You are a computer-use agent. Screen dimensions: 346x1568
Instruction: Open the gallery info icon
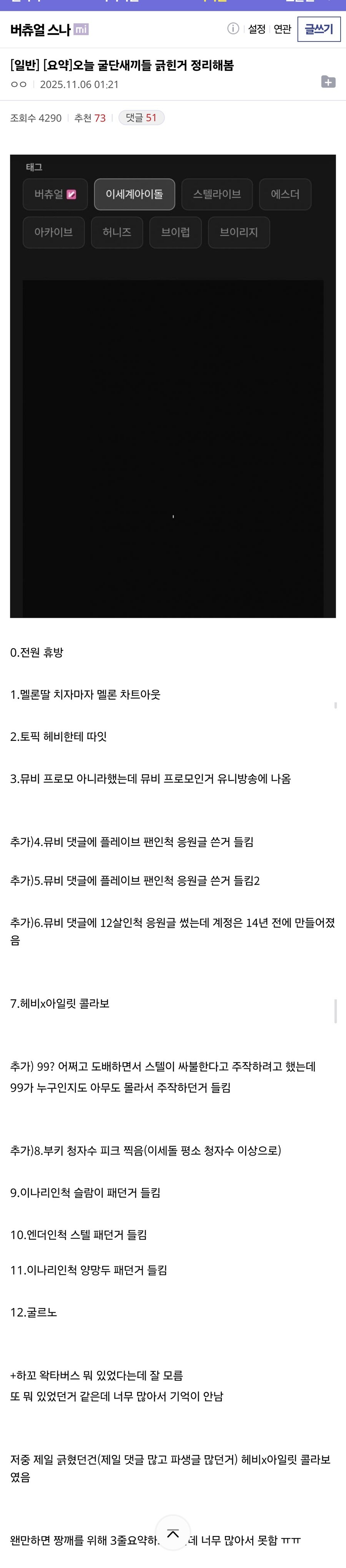233,28
